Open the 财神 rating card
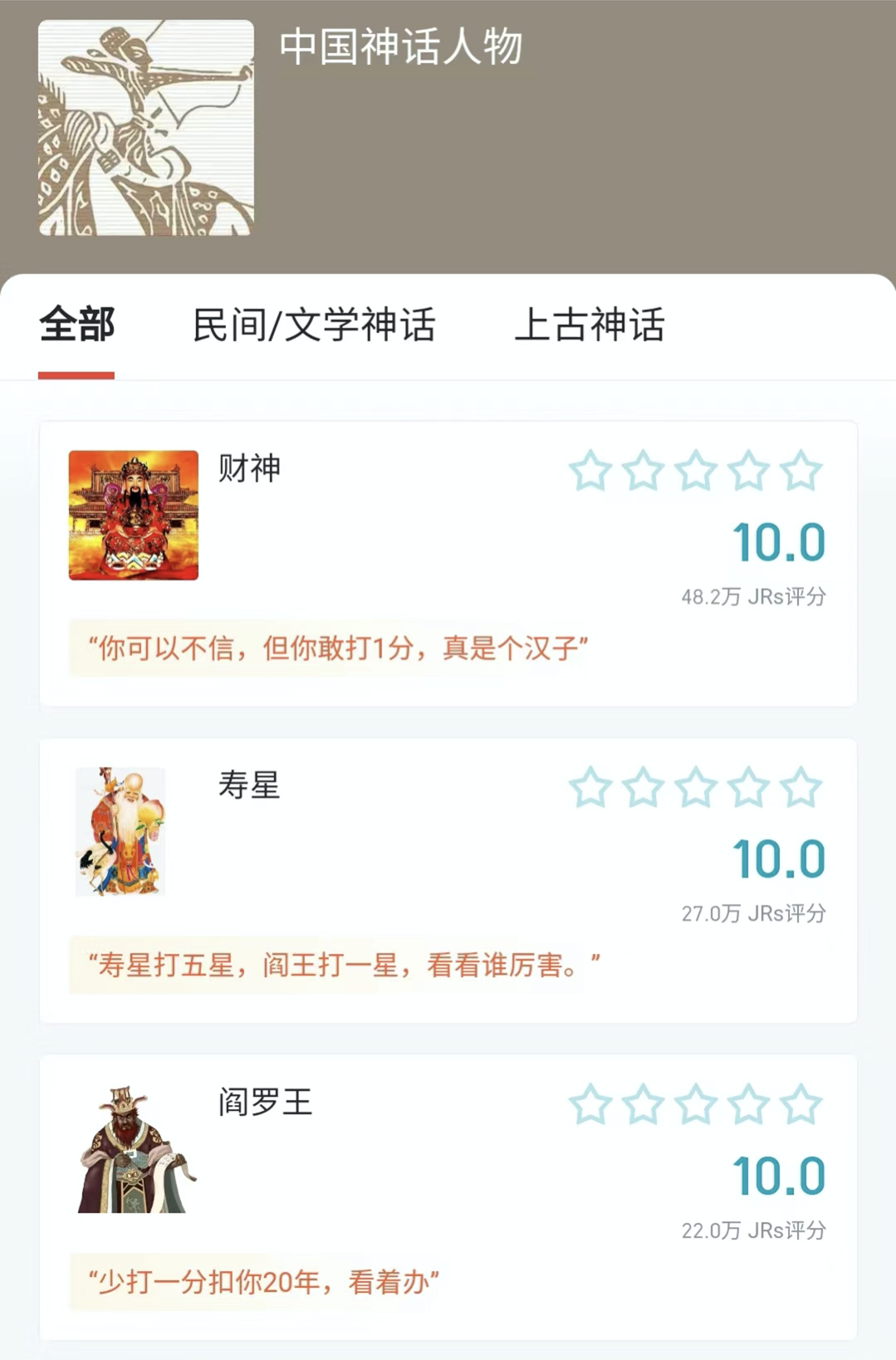Viewport: 896px width, 1360px height. pos(249,469)
